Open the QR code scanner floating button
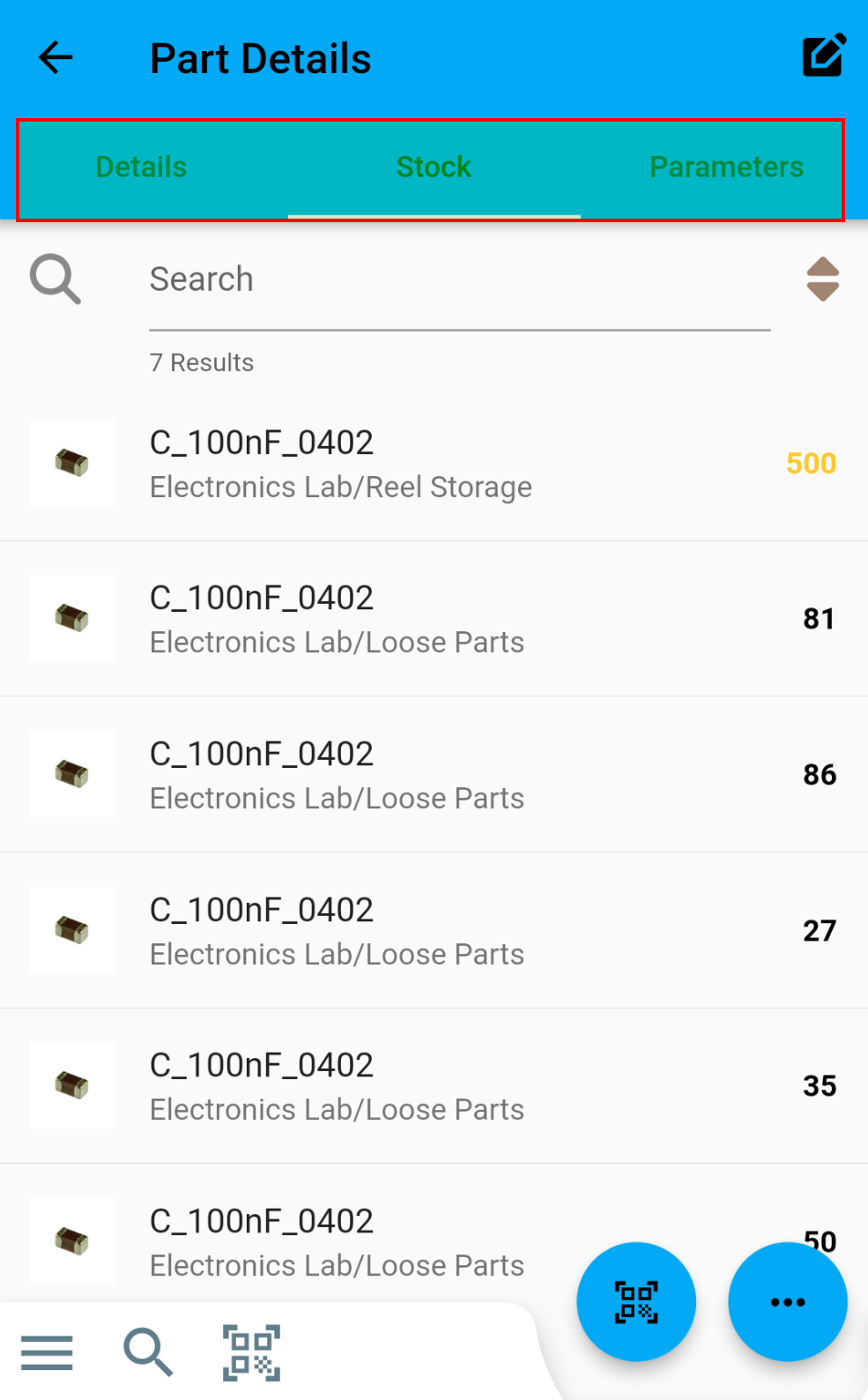 636,1302
